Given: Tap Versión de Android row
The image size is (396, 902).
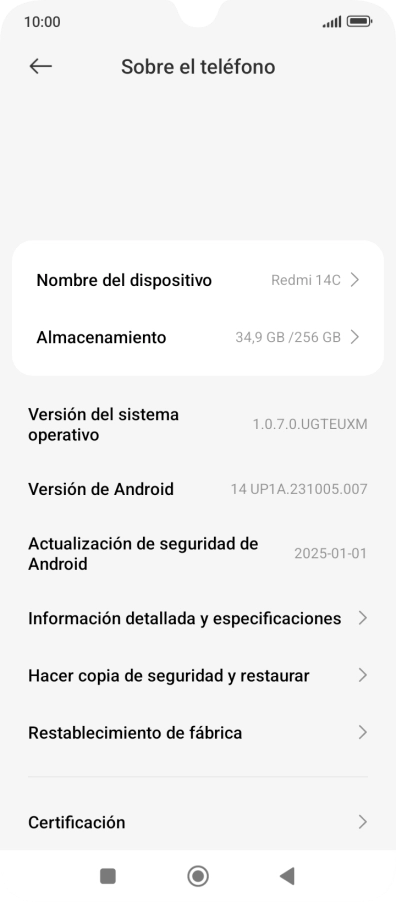Looking at the screenshot, I should click(198, 490).
